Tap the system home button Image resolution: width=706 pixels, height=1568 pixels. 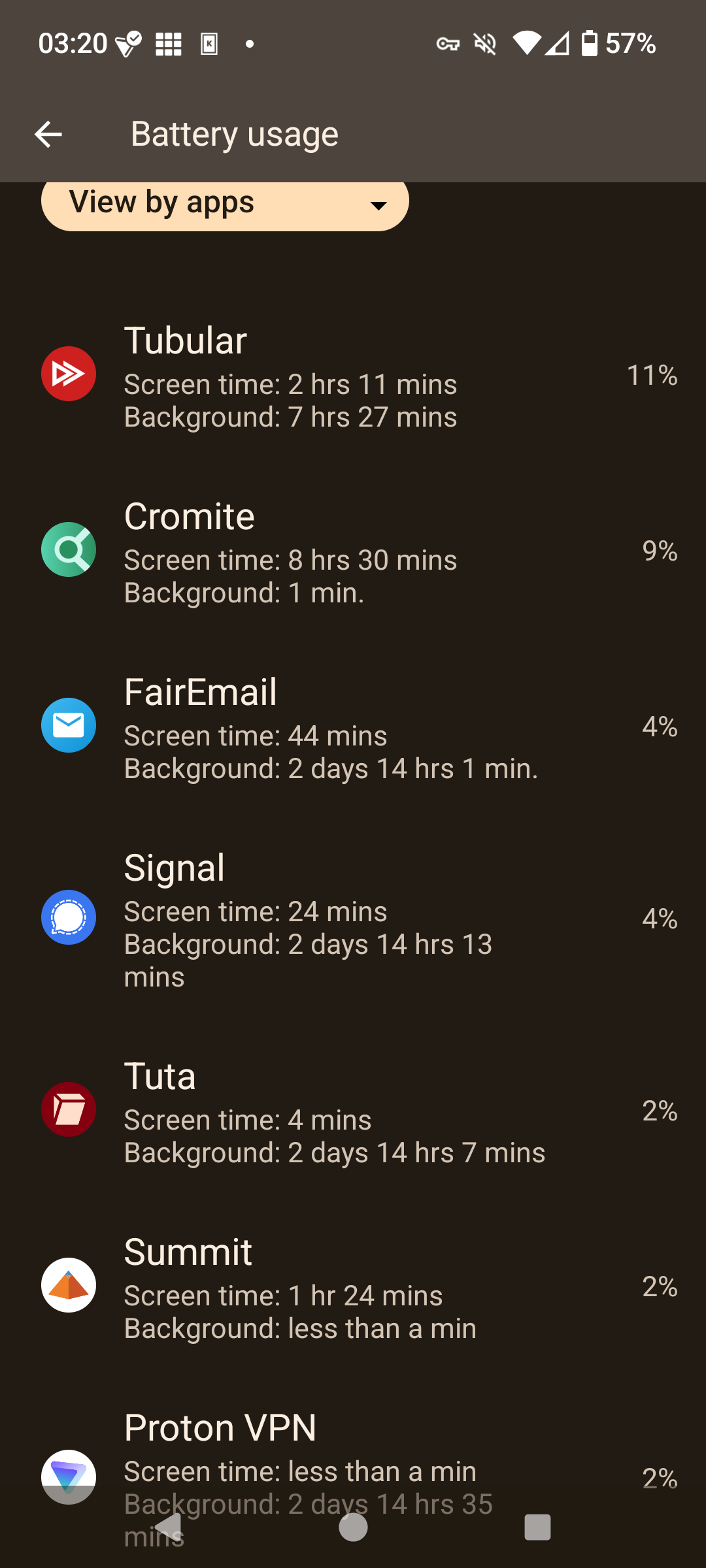tap(353, 1527)
